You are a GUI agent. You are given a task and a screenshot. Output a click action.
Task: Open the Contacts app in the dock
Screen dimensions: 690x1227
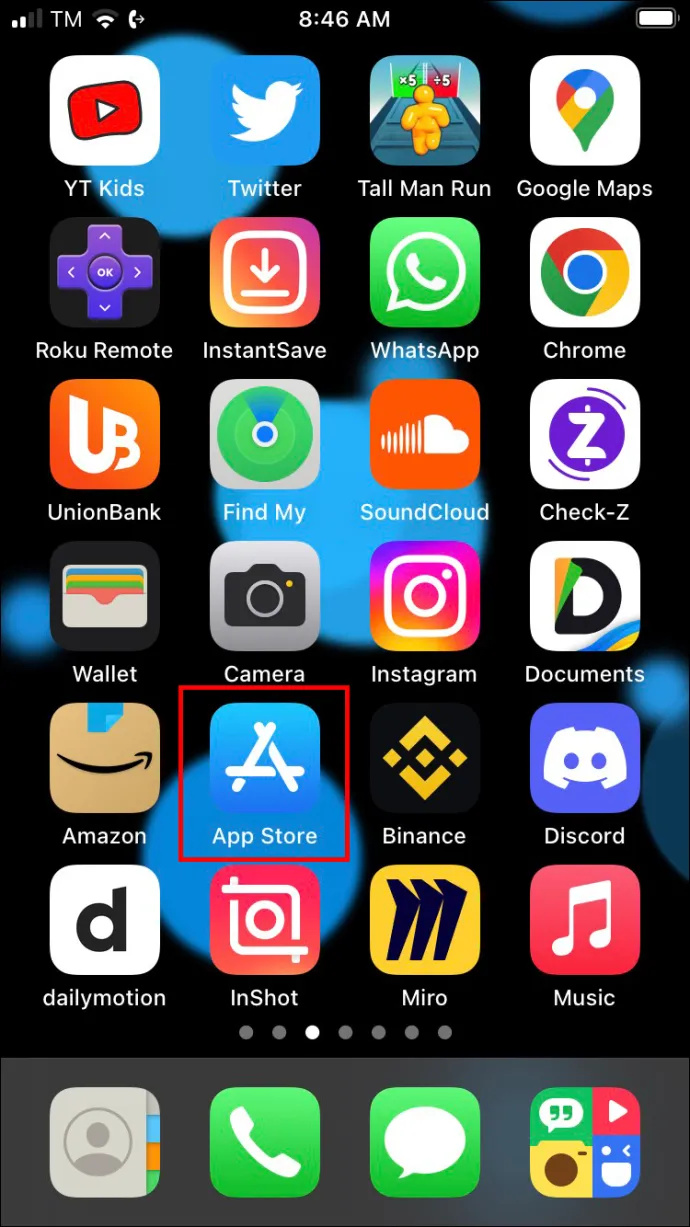tap(105, 1142)
